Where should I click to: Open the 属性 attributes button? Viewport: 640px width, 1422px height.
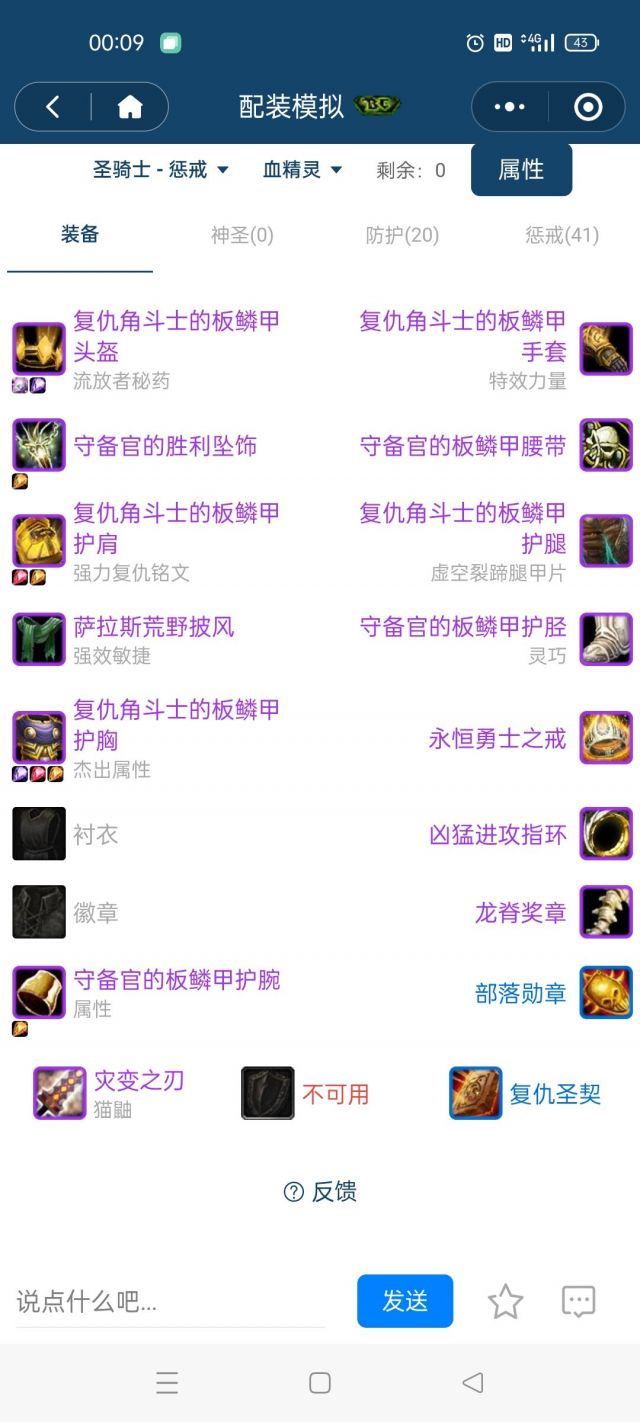521,170
